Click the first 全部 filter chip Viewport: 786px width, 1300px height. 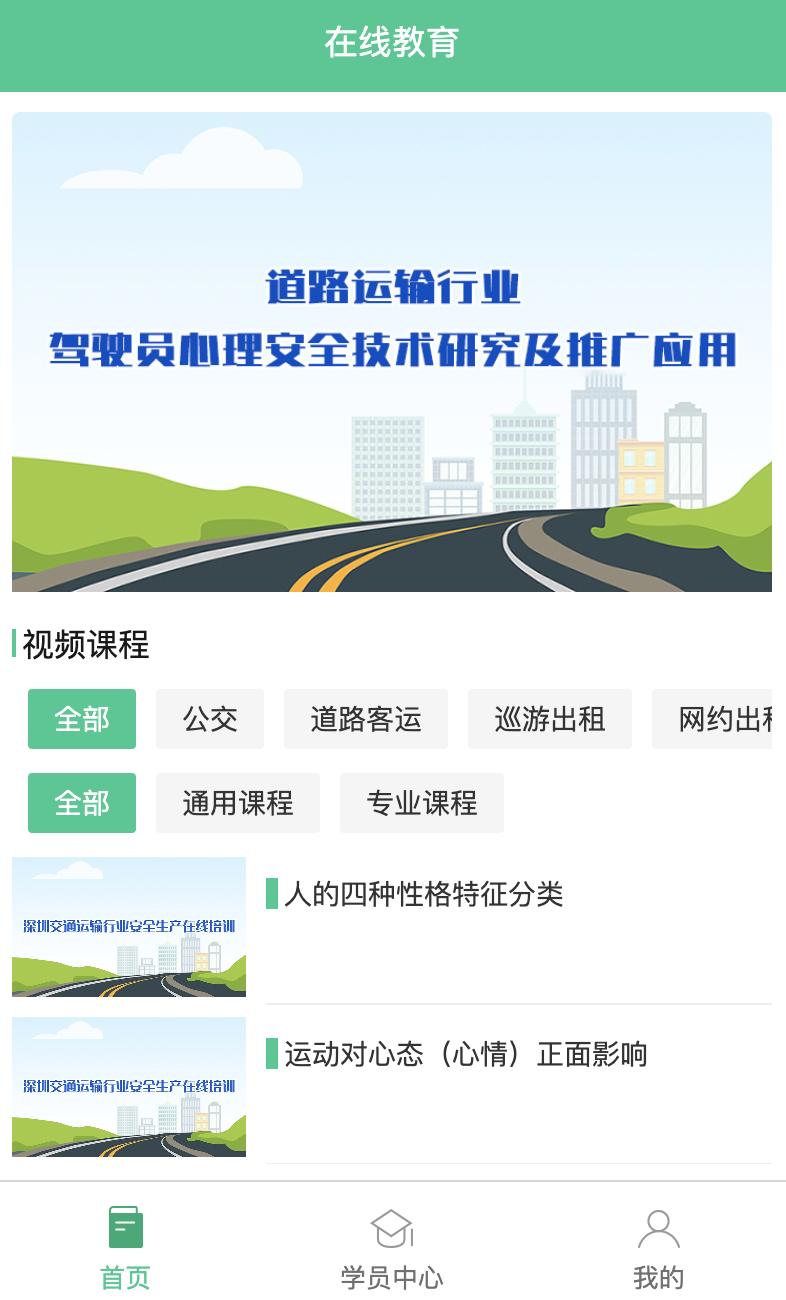coord(82,719)
